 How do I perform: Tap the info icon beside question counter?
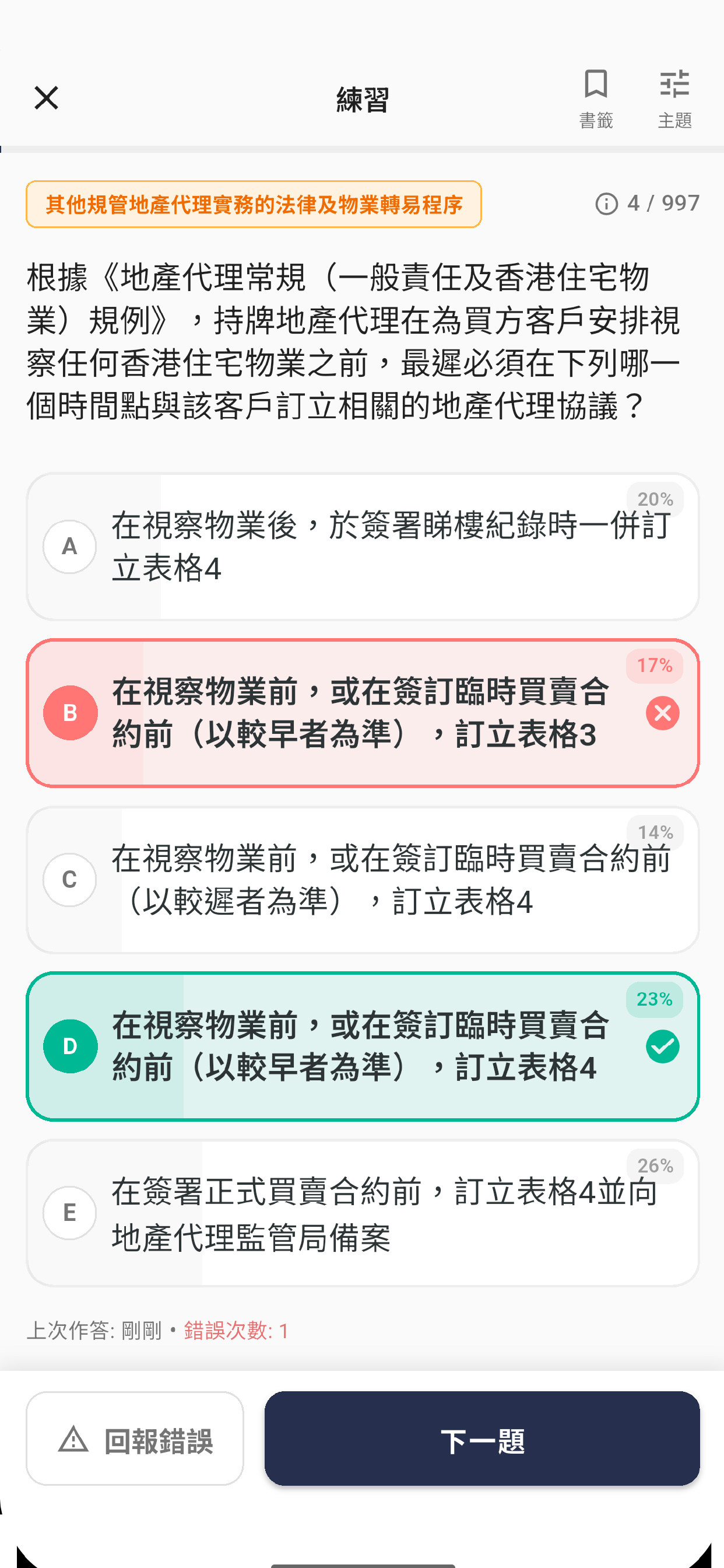pos(606,204)
